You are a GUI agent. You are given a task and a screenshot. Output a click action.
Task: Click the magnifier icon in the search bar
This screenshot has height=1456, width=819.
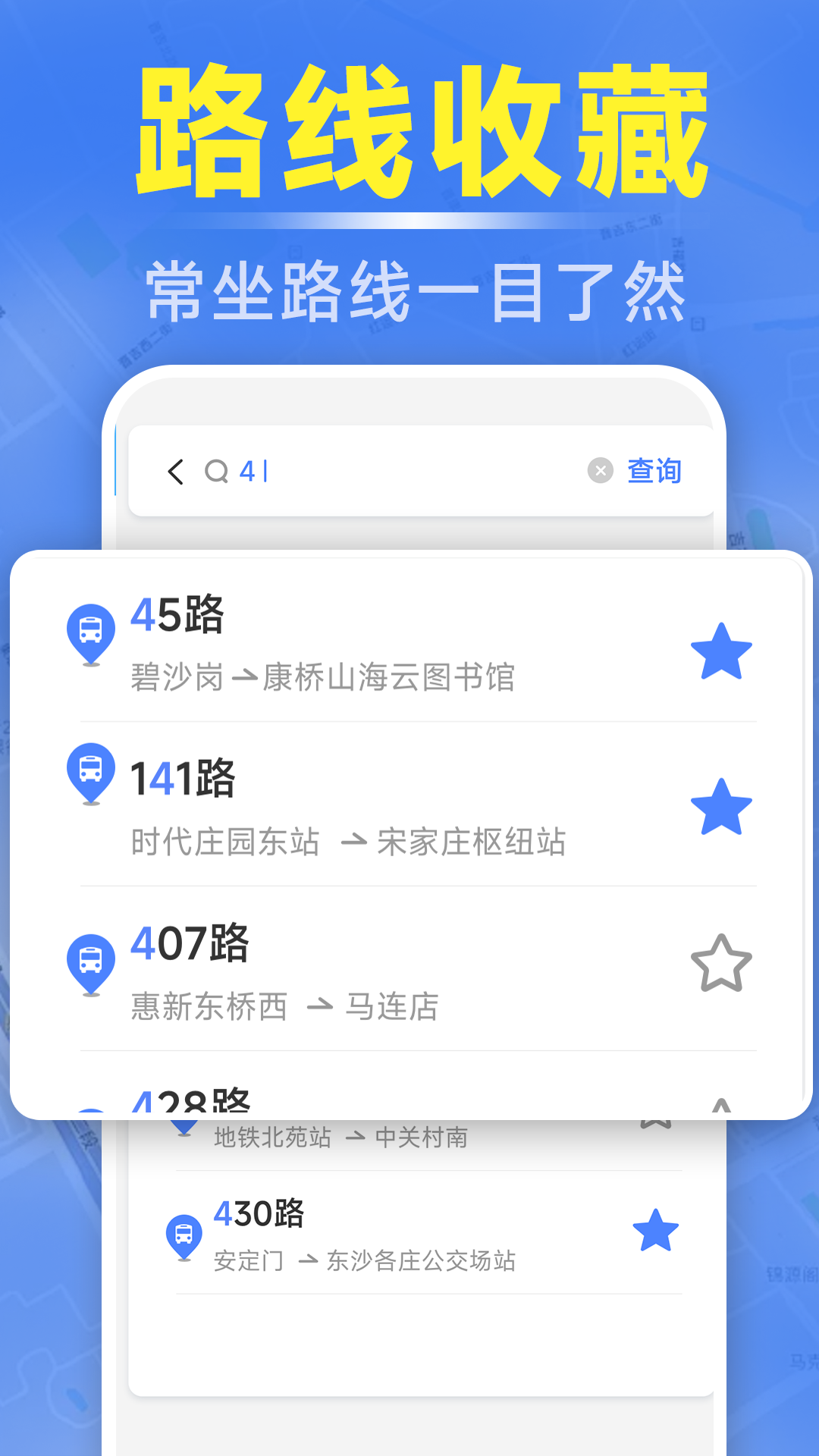(x=218, y=470)
